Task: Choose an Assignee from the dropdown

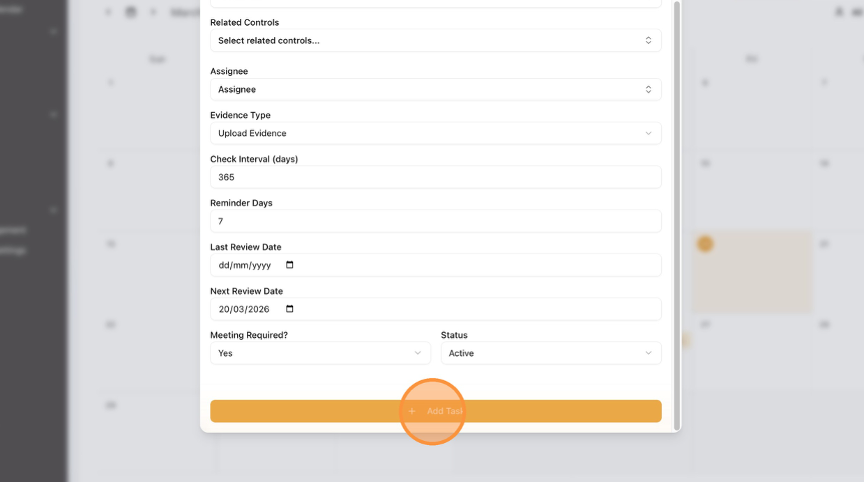Action: (x=435, y=90)
